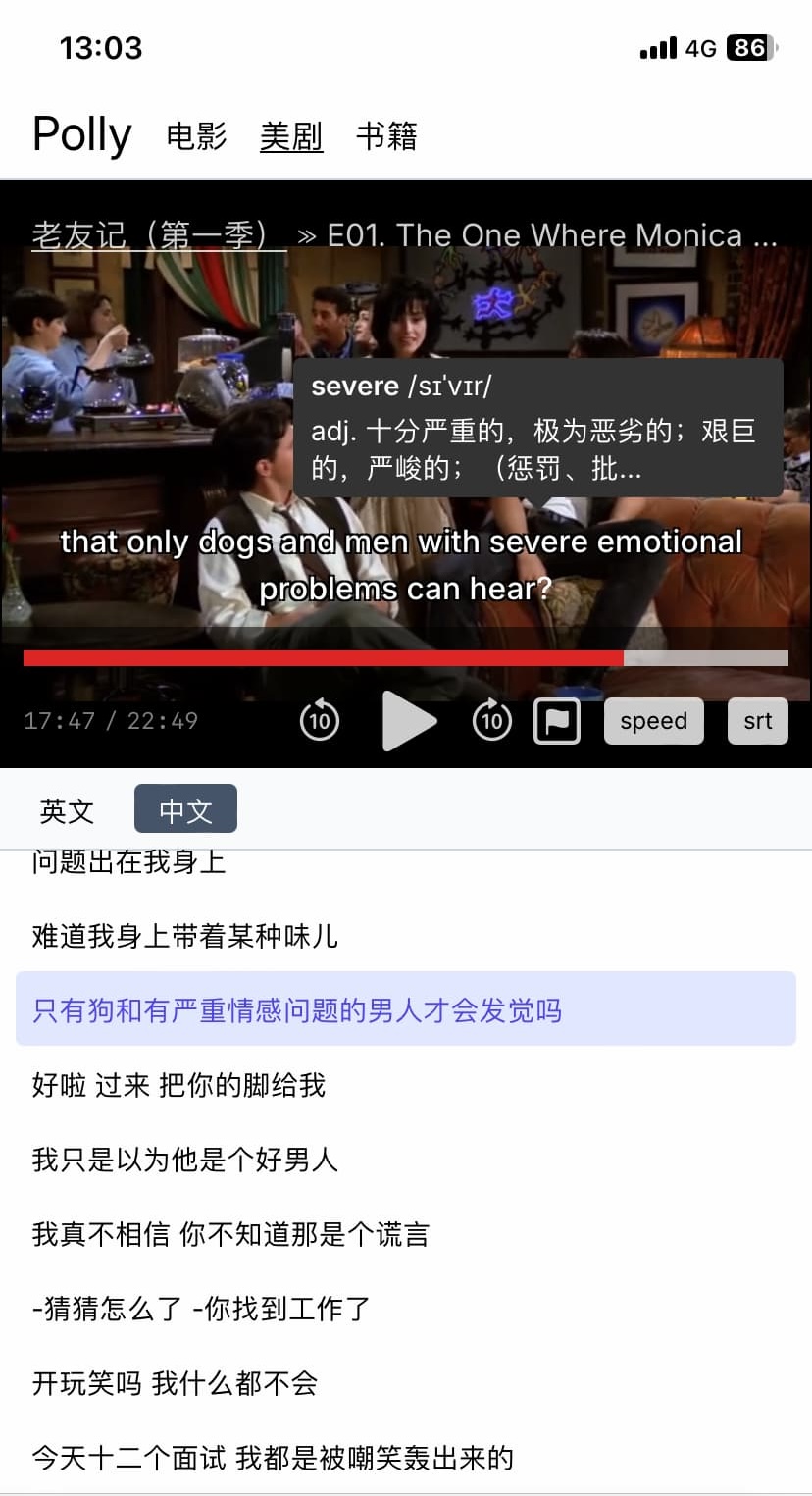Go to the 书籍 section
This screenshot has height=1496, width=812.
pyautogui.click(x=386, y=135)
